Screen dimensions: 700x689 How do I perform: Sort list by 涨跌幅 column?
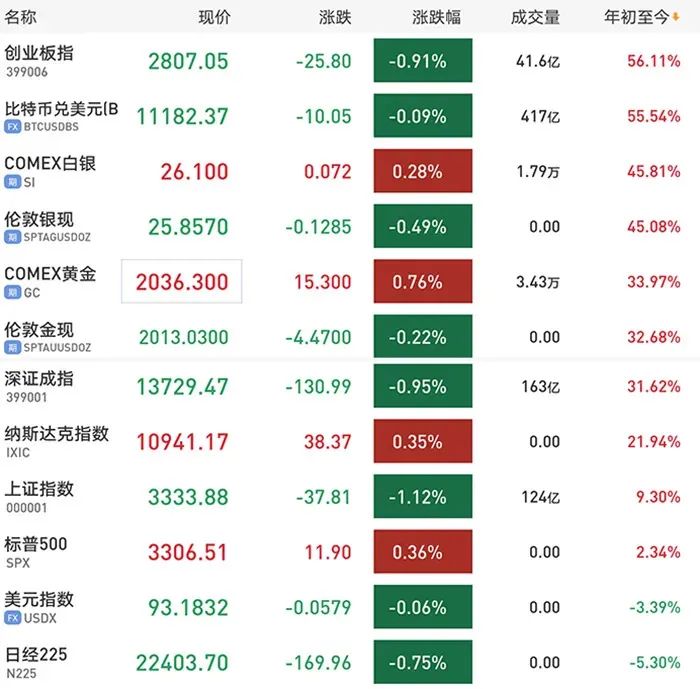coord(436,17)
